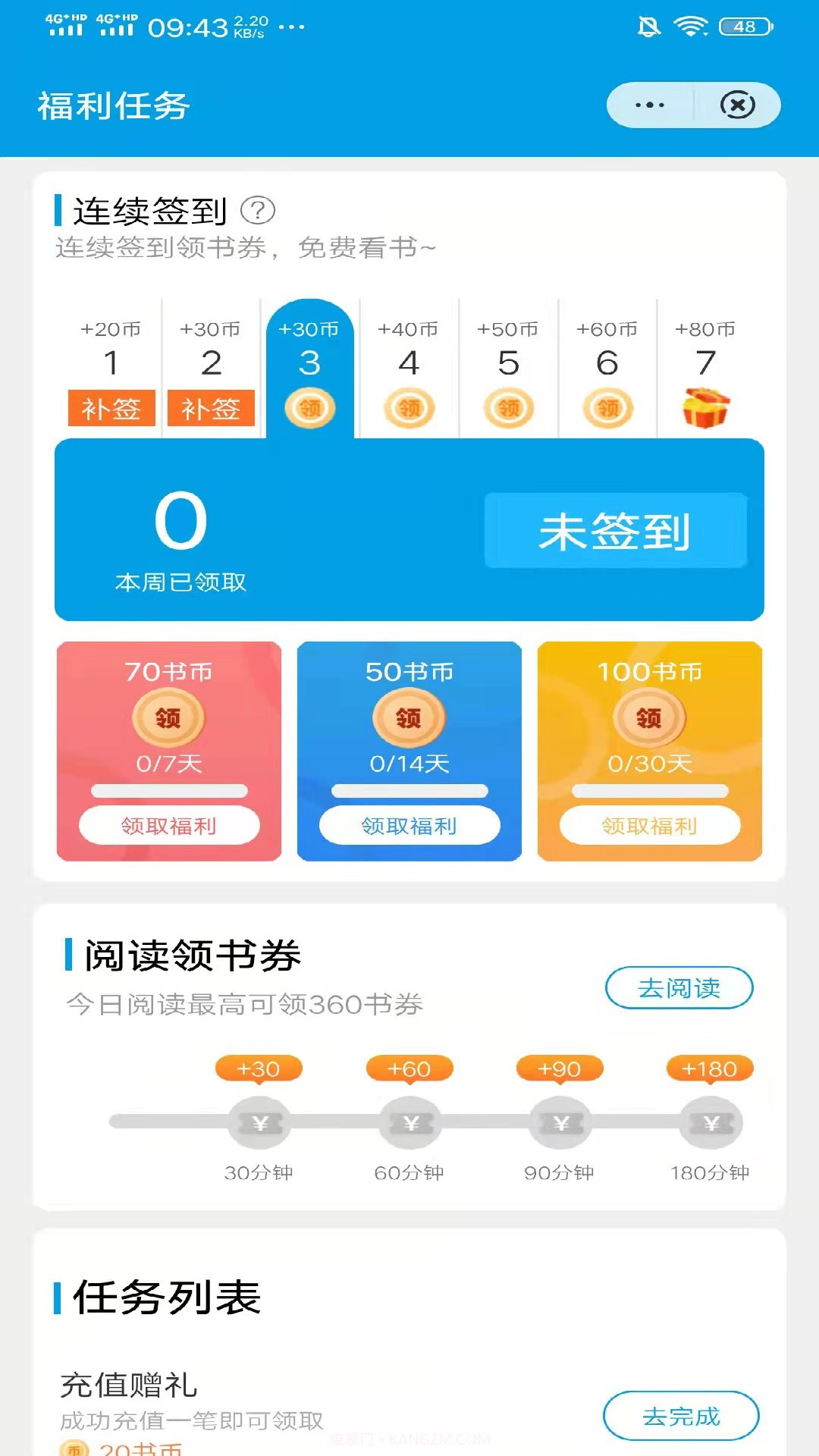Tap the 领 coin on the 100书币 card
Screen dimensions: 819x1456
click(x=648, y=717)
